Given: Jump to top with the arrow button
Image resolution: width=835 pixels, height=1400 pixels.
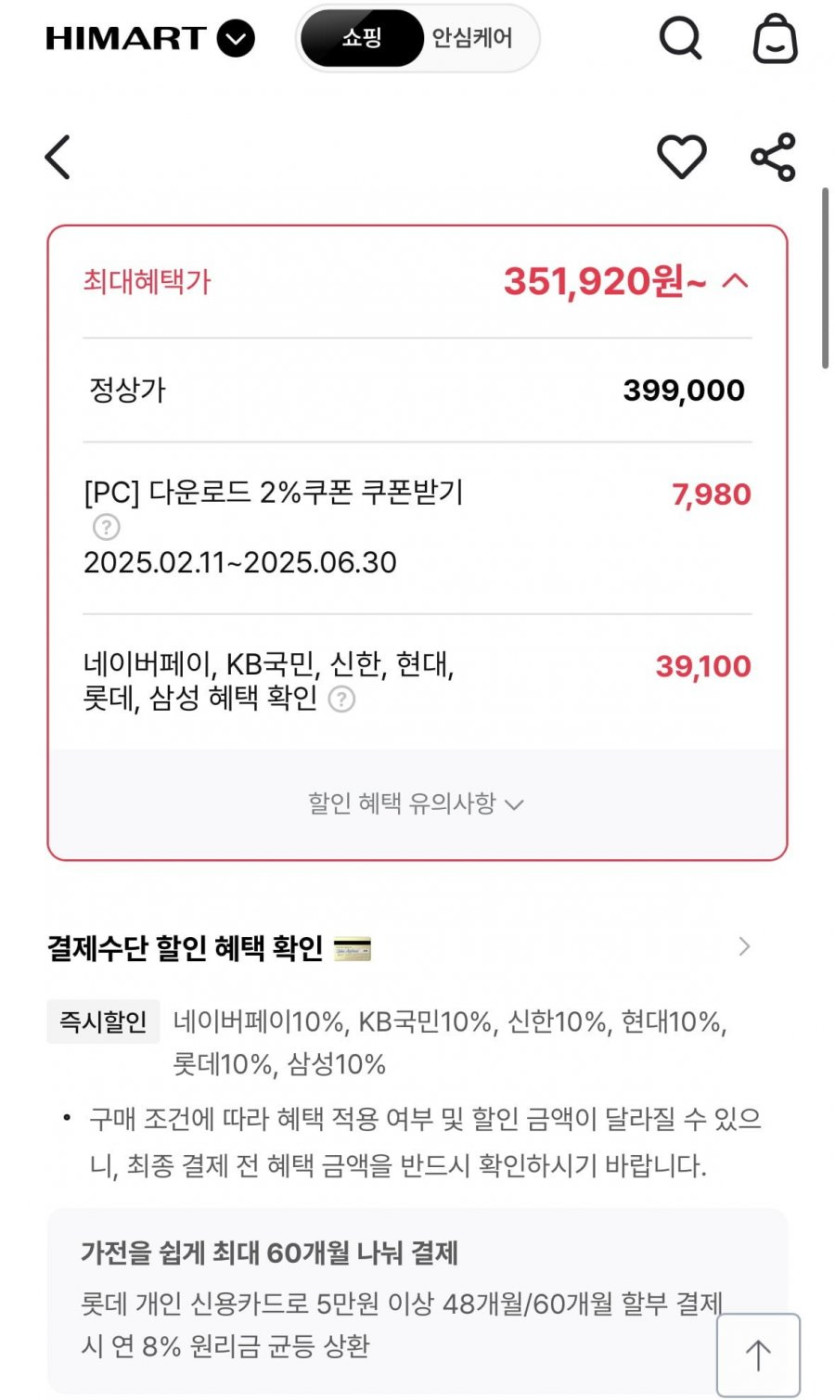Looking at the screenshot, I should [x=758, y=1355].
